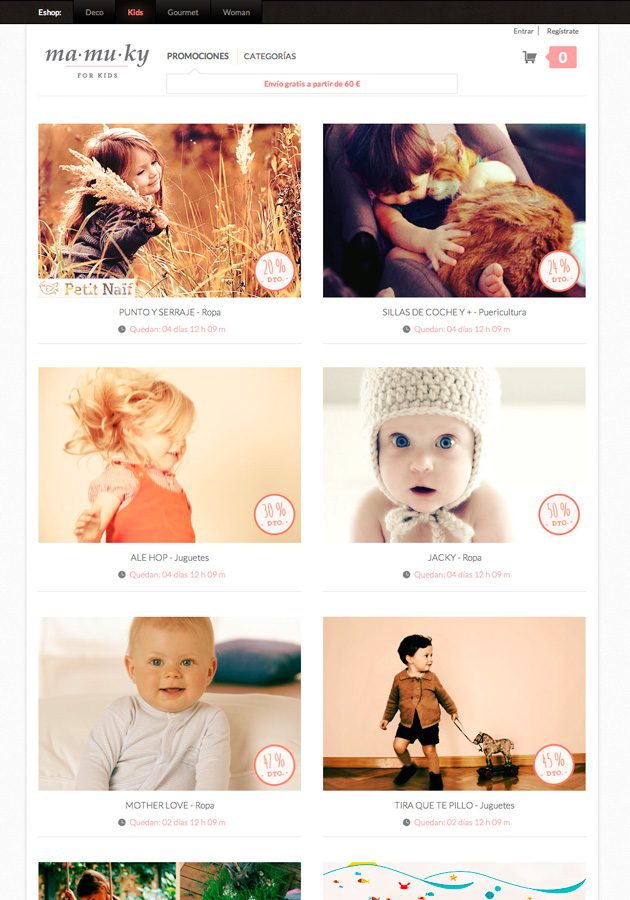The height and width of the screenshot is (900, 630).
Task: Open the Categorías menu
Action: (270, 57)
